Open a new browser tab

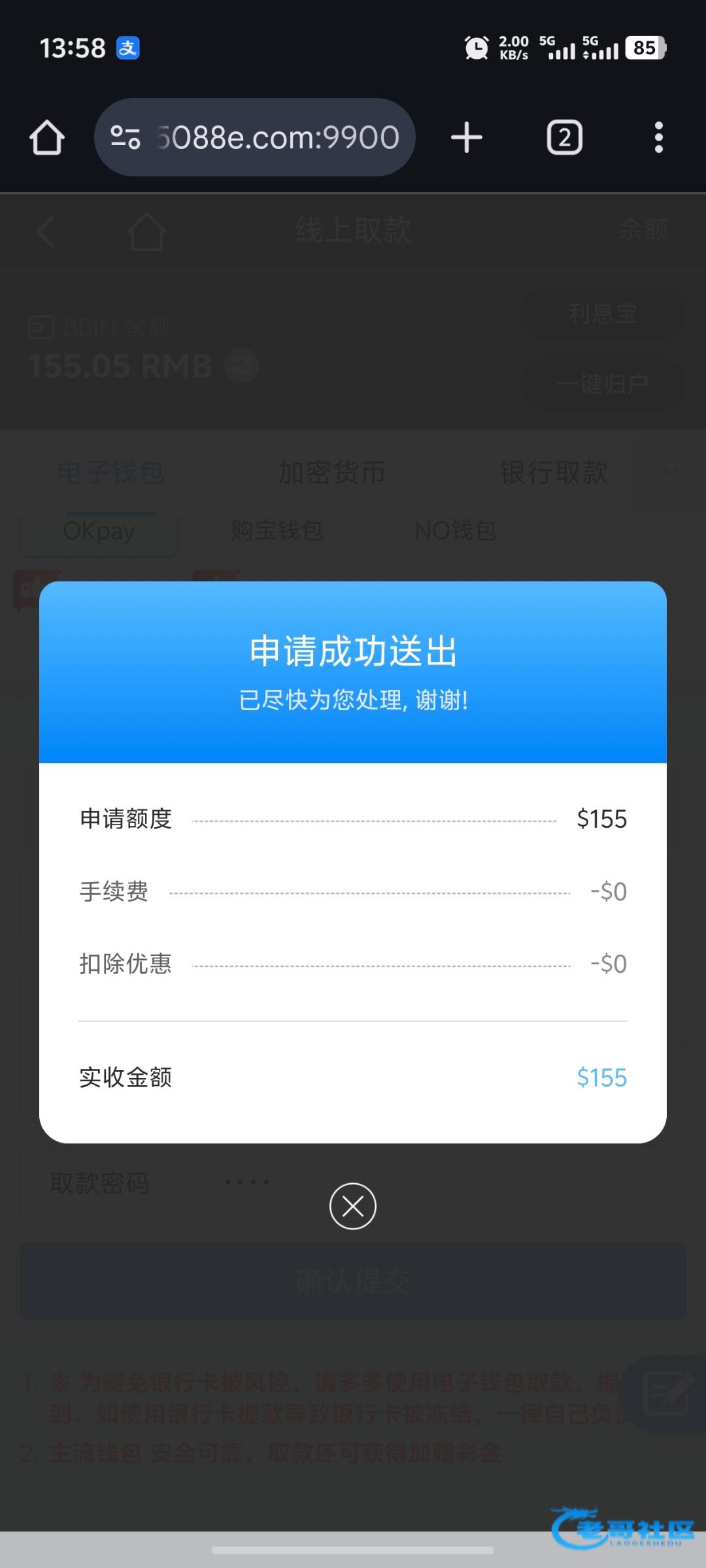pos(467,138)
